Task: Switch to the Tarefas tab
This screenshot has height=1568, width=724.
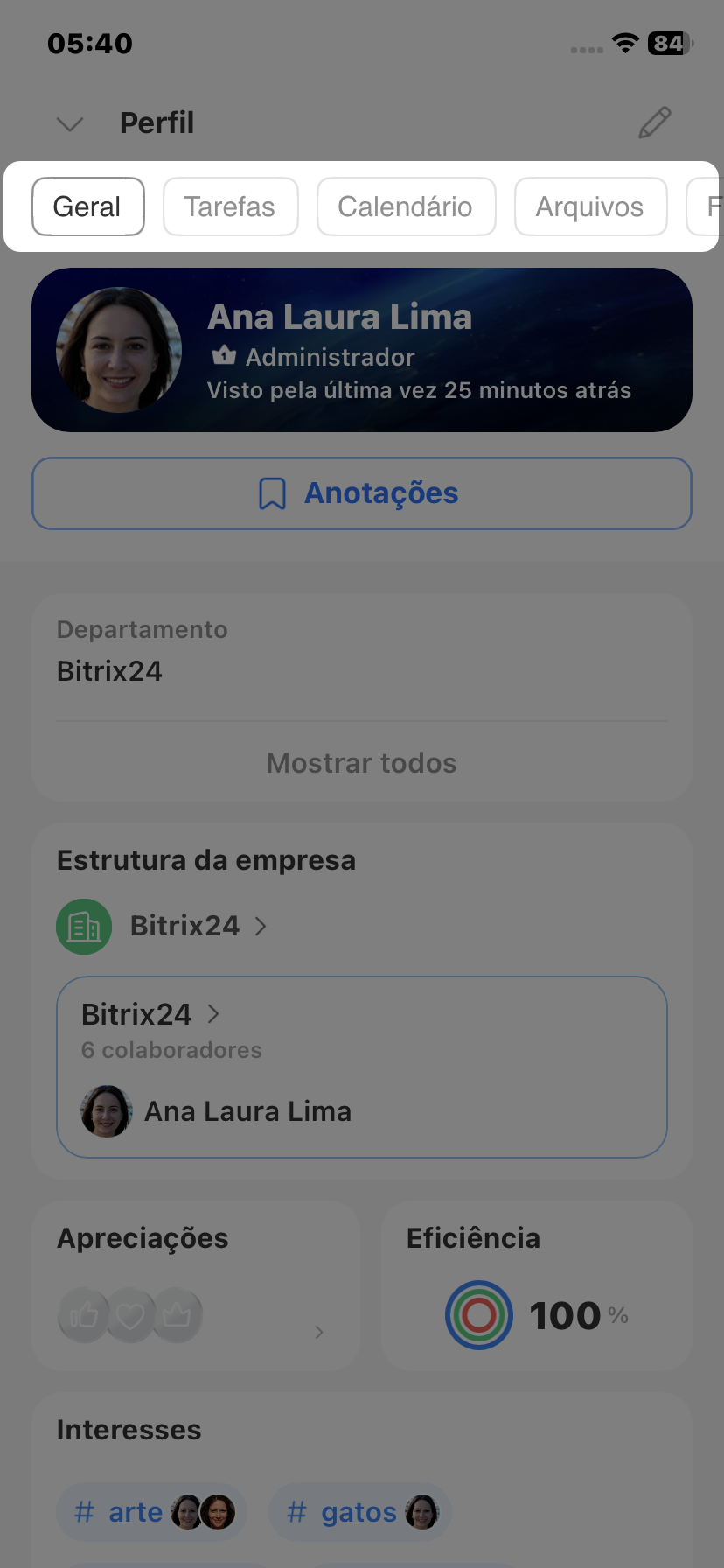Action: pos(230,207)
